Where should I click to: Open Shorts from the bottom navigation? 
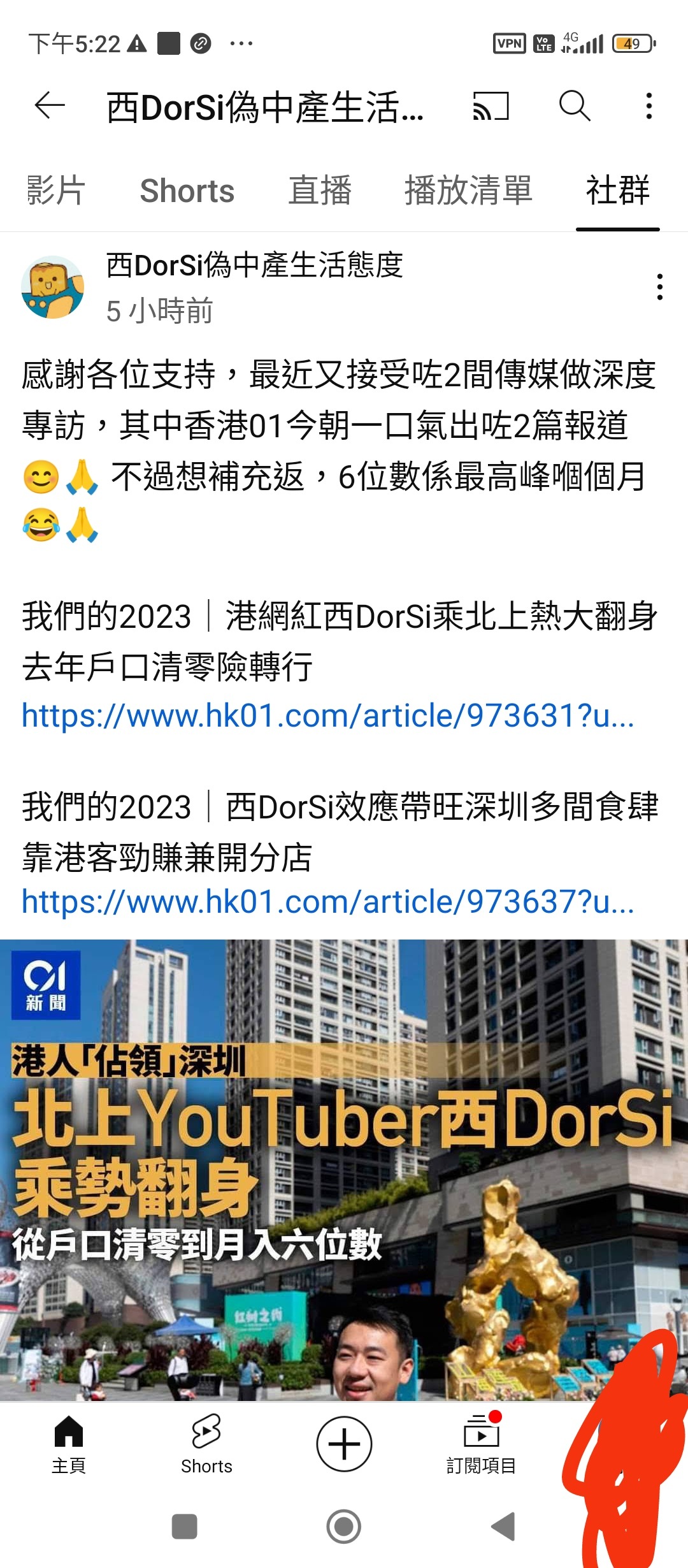point(206,1441)
